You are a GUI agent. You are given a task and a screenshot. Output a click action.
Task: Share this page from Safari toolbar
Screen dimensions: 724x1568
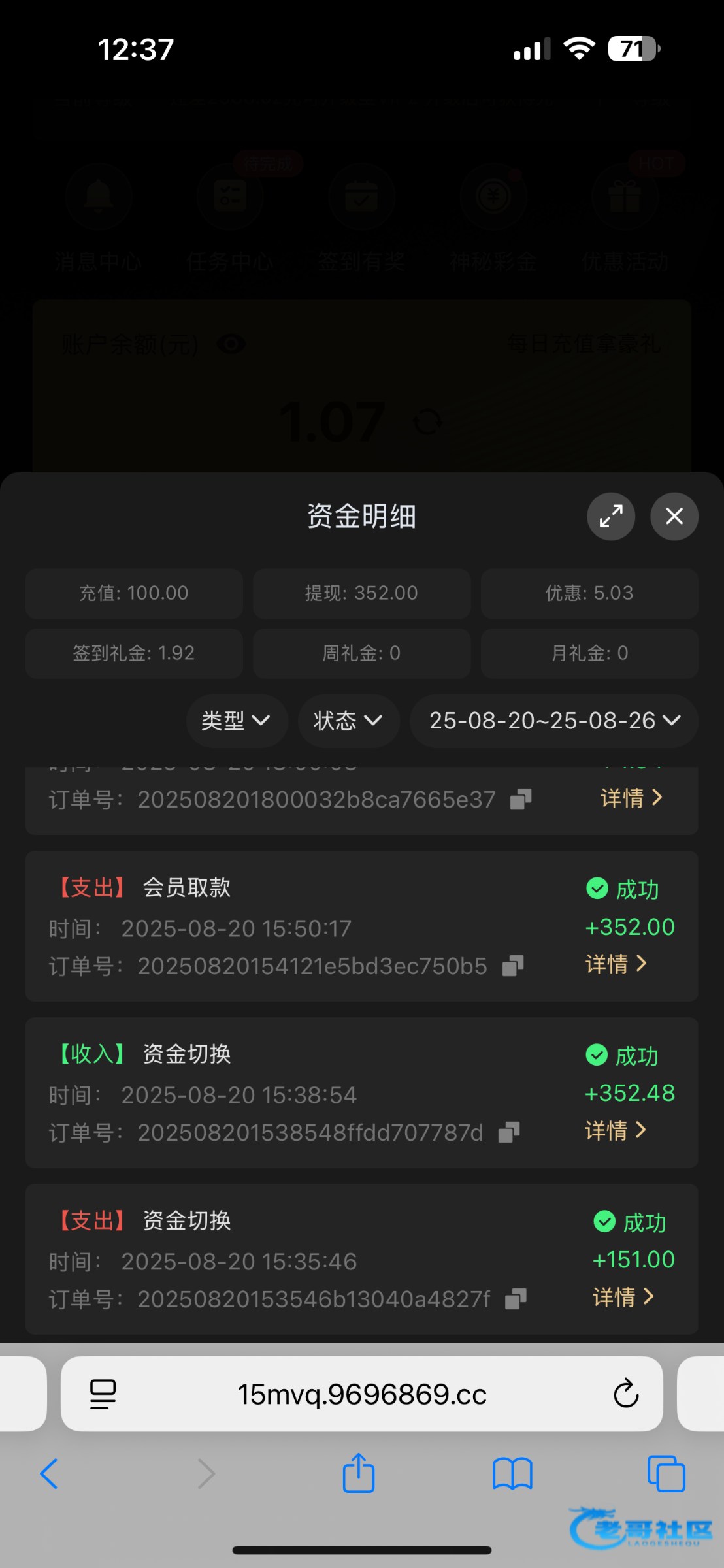[x=358, y=1473]
